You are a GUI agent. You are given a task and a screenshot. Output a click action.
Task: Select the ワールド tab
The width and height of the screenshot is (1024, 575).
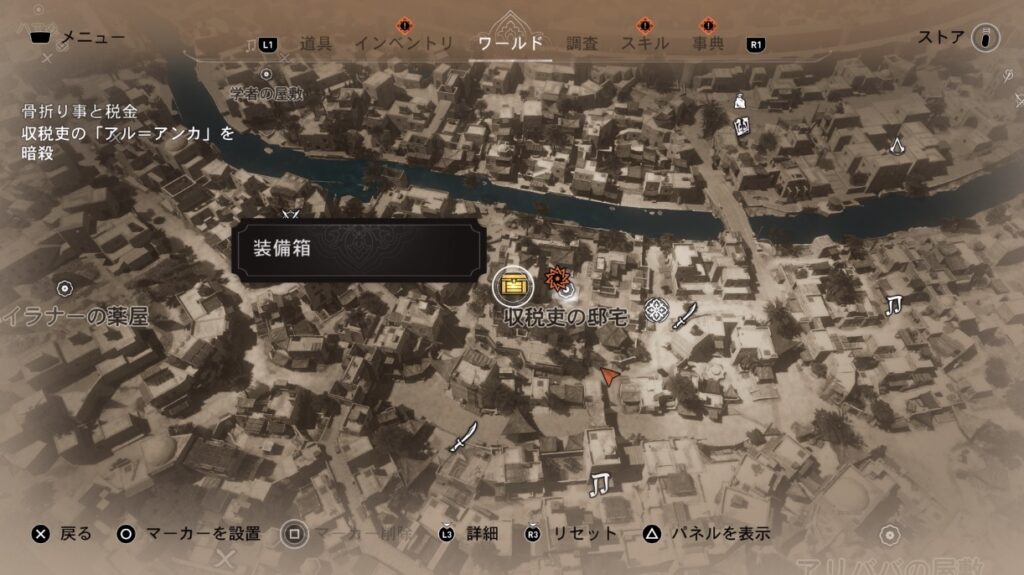(x=511, y=43)
